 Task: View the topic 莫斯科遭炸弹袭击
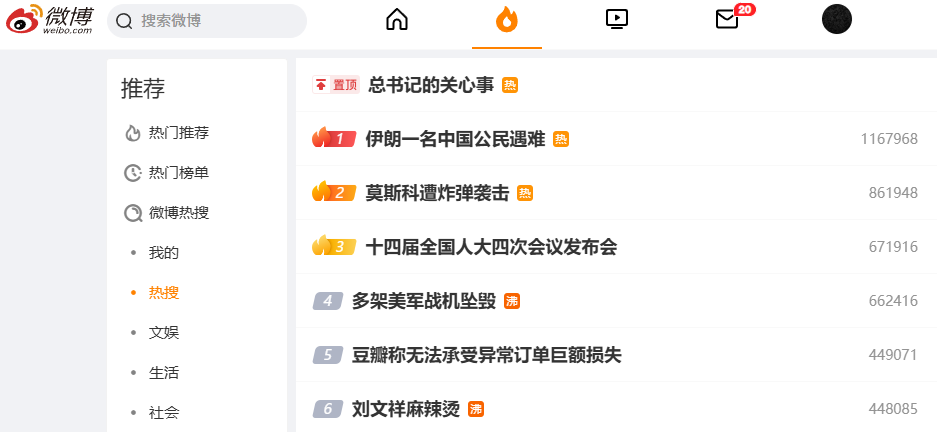(x=437, y=193)
